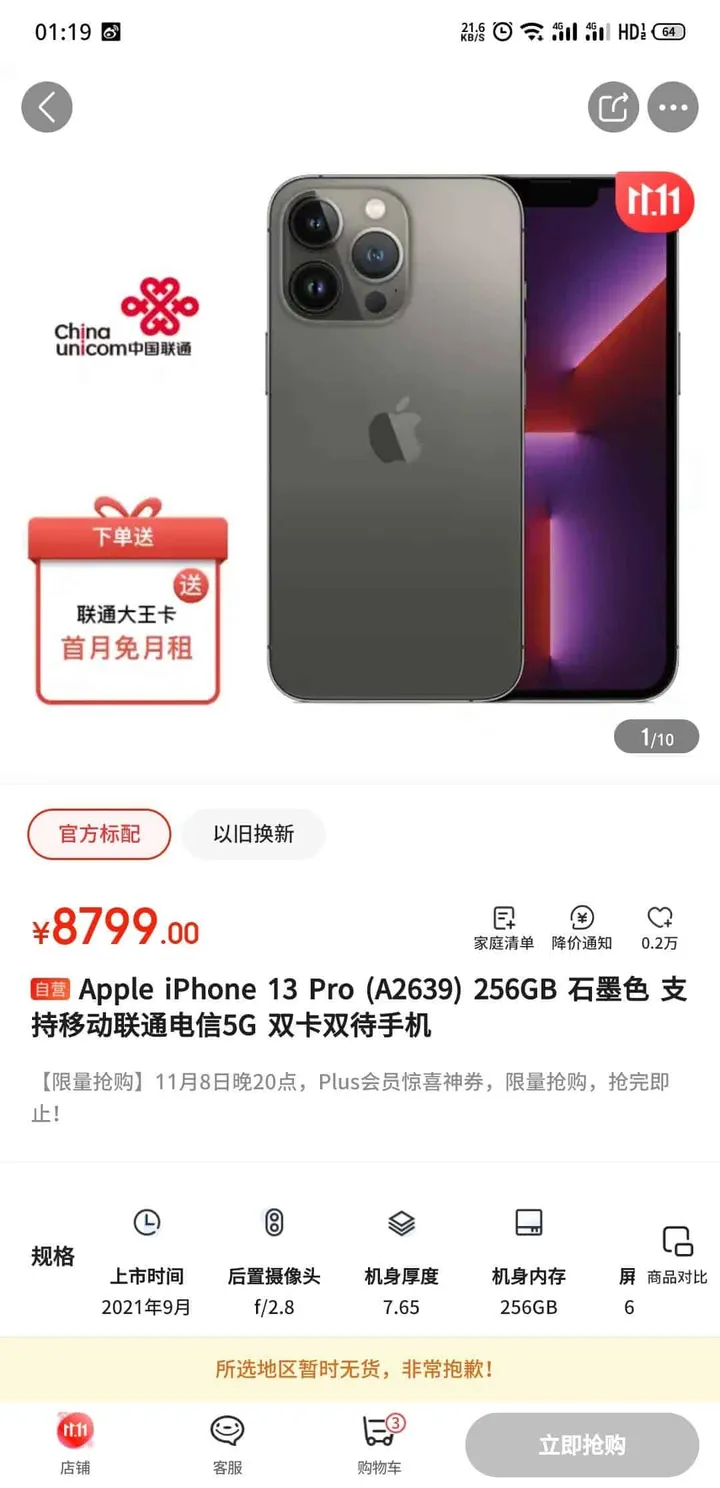Open 商品对比 product comparison

coord(677,1255)
